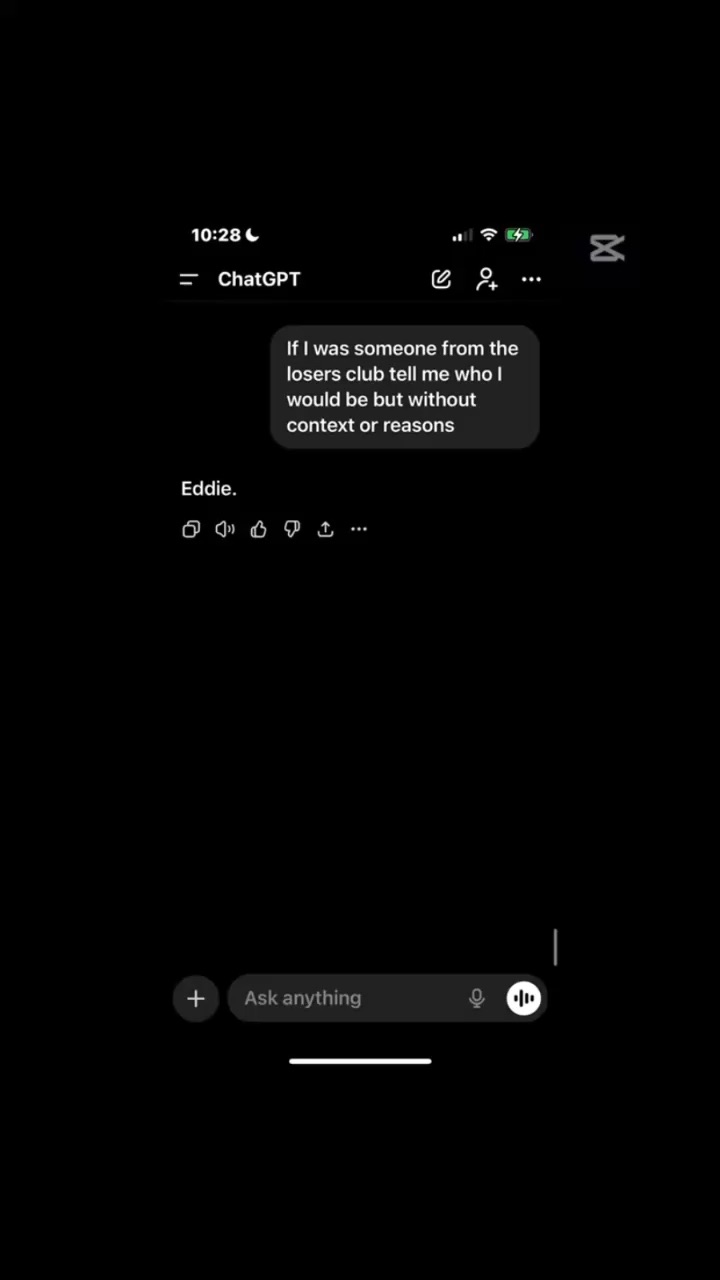Open more options under the response
This screenshot has width=720, height=1280.
(x=359, y=530)
